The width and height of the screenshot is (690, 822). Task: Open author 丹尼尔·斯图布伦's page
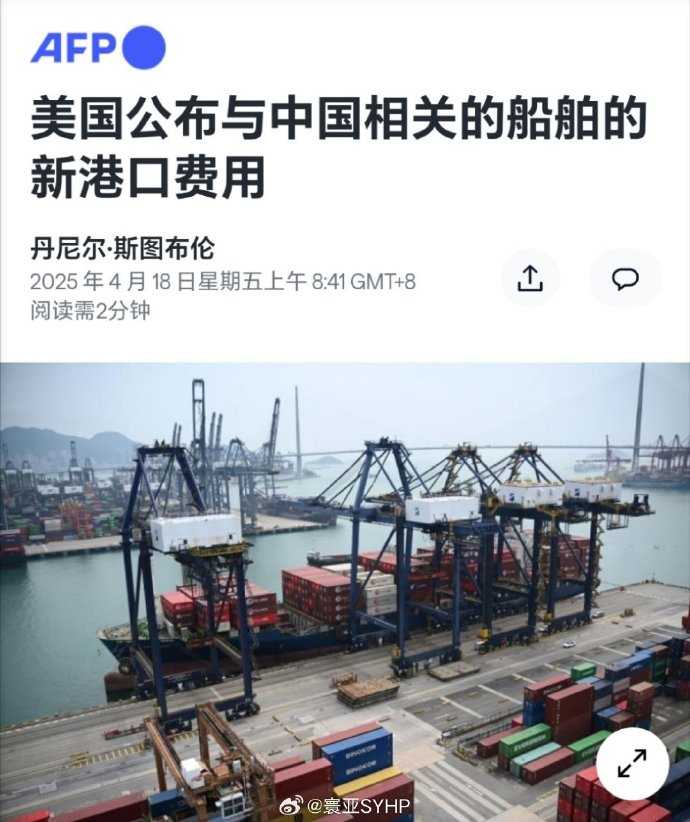tap(122, 248)
